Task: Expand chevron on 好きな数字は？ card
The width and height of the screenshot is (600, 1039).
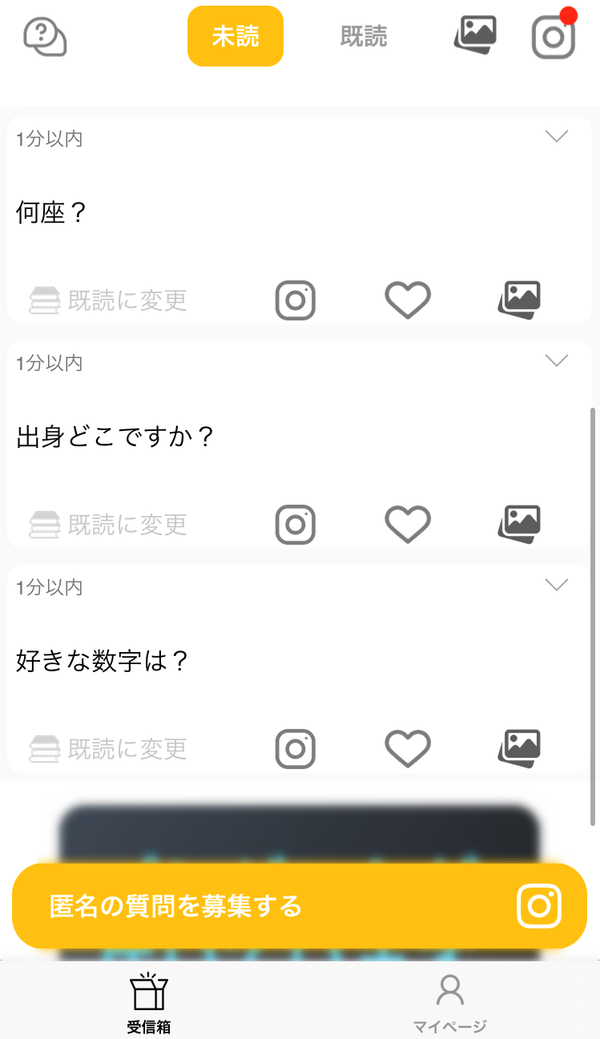Action: pos(556,584)
